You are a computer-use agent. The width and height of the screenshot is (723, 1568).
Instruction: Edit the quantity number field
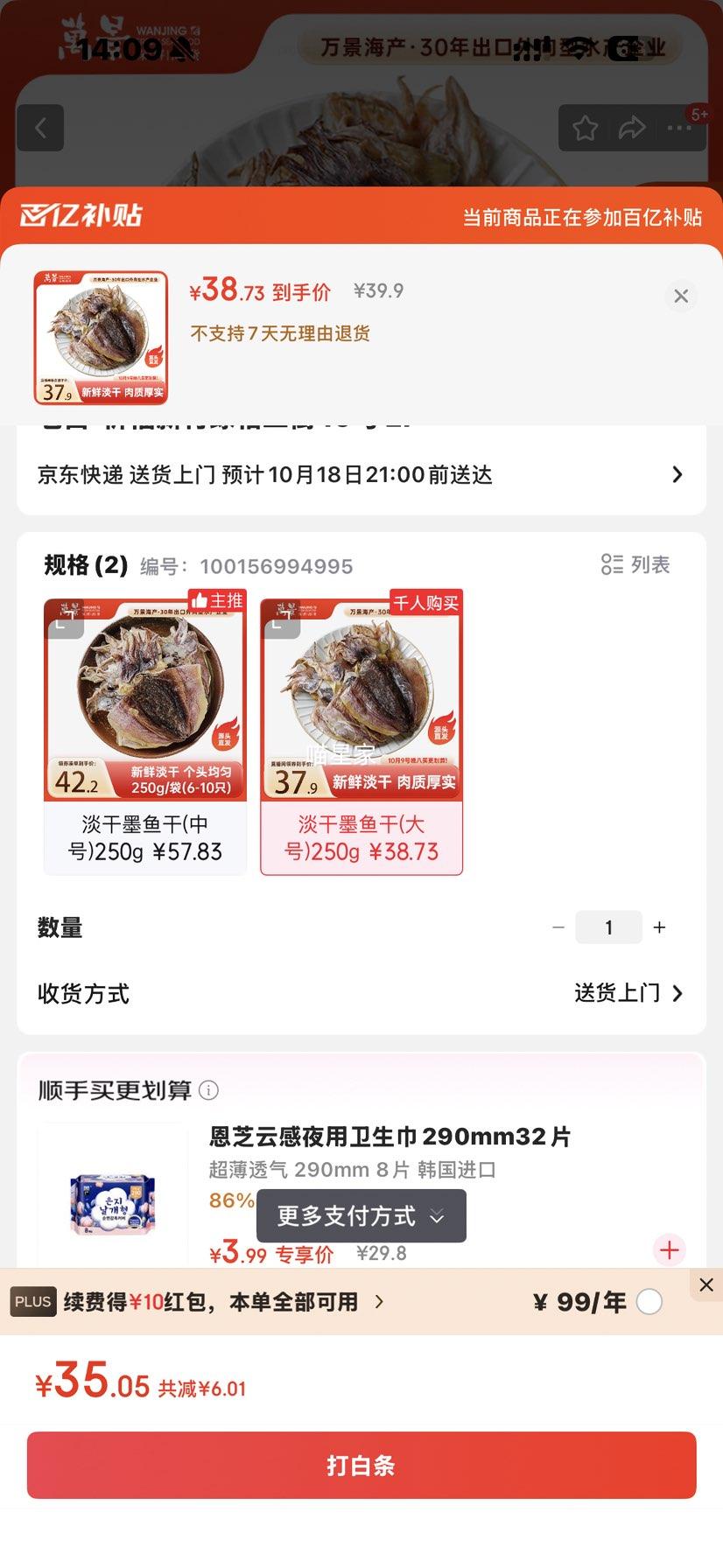609,927
